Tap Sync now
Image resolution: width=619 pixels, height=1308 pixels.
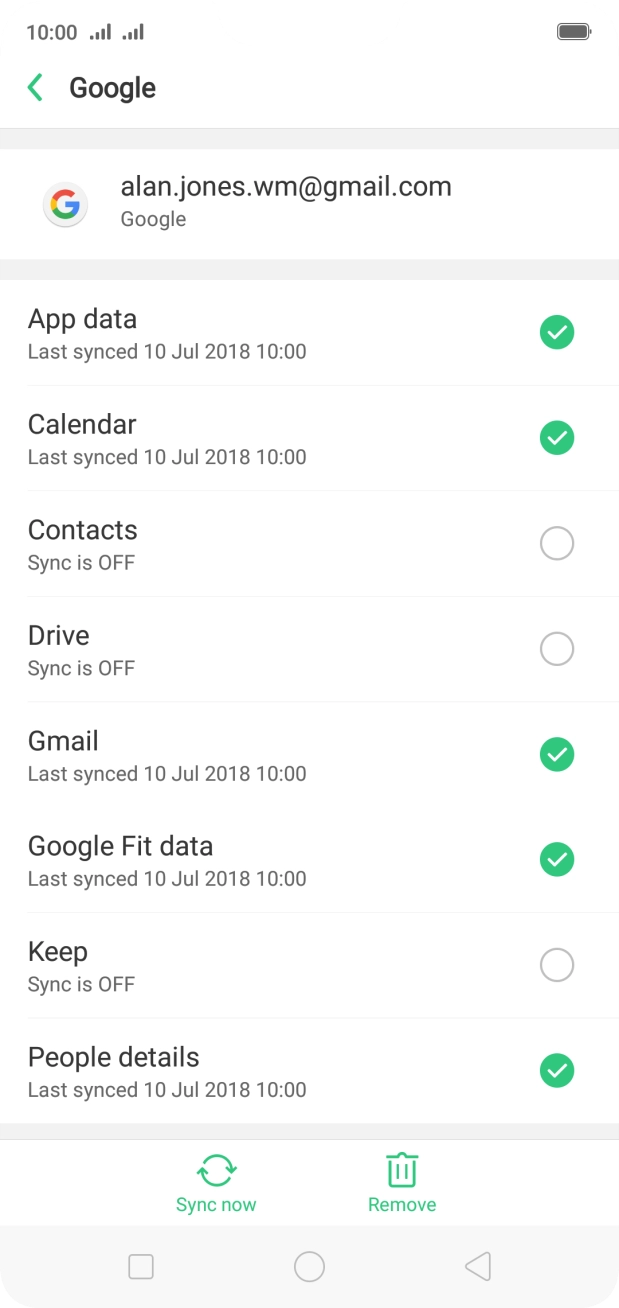[216, 1183]
